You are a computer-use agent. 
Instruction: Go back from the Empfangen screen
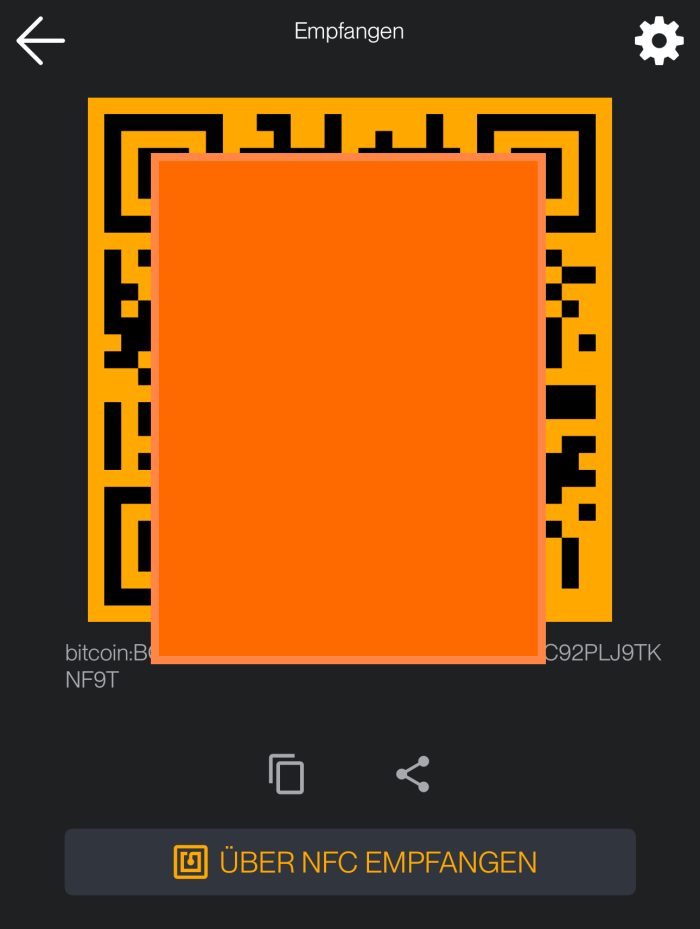click(40, 41)
